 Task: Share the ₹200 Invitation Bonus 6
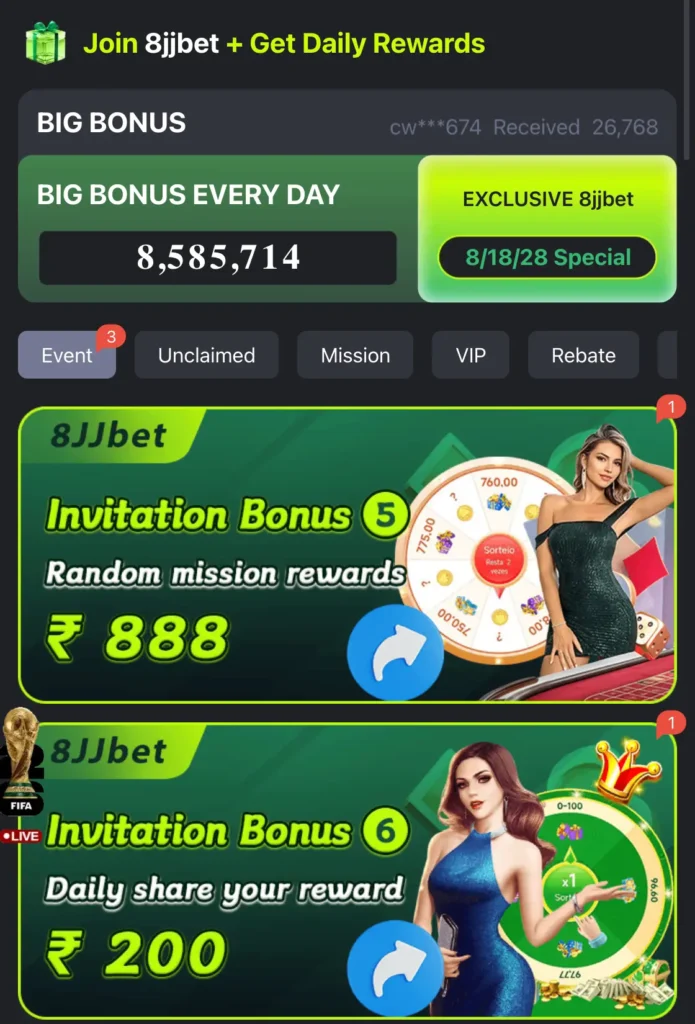click(x=395, y=969)
